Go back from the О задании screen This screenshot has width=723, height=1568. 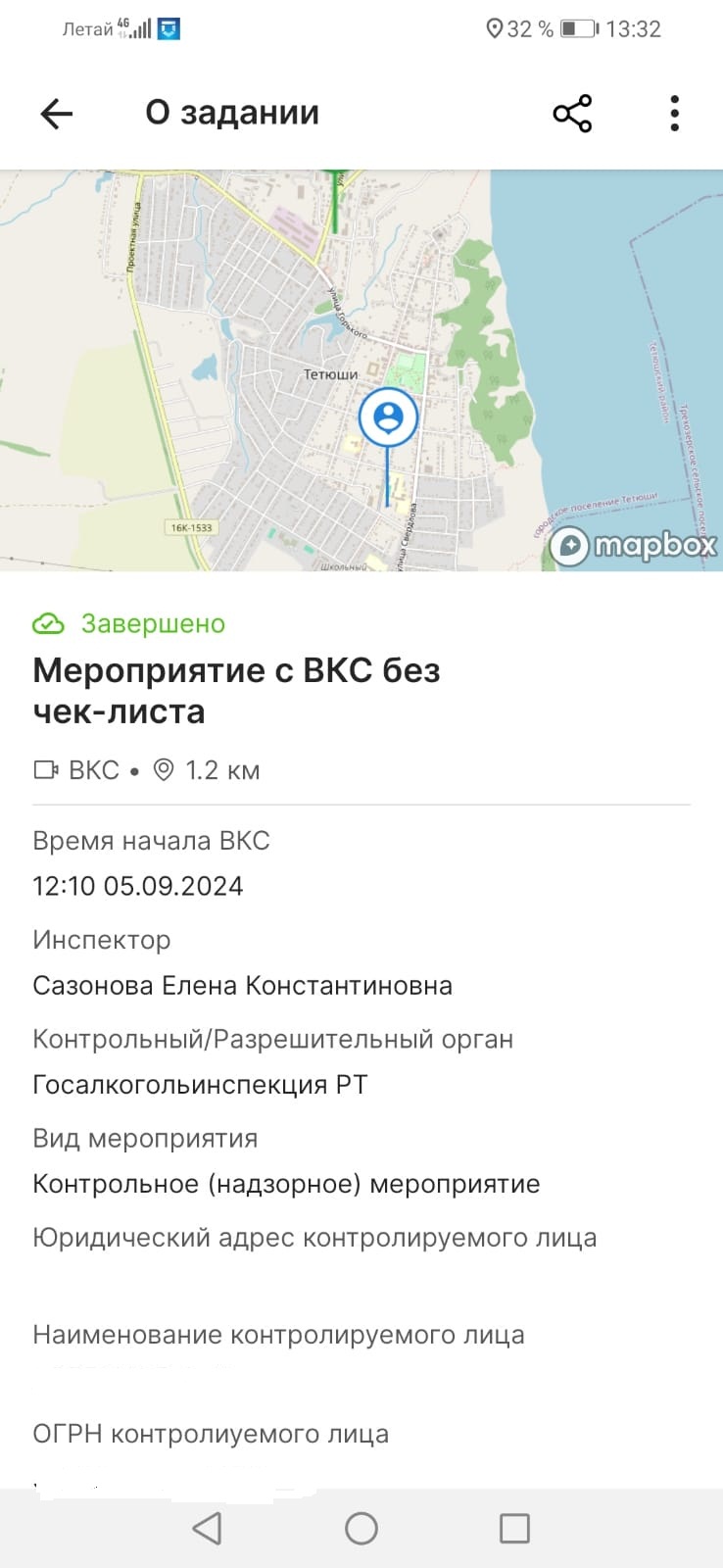tap(57, 114)
